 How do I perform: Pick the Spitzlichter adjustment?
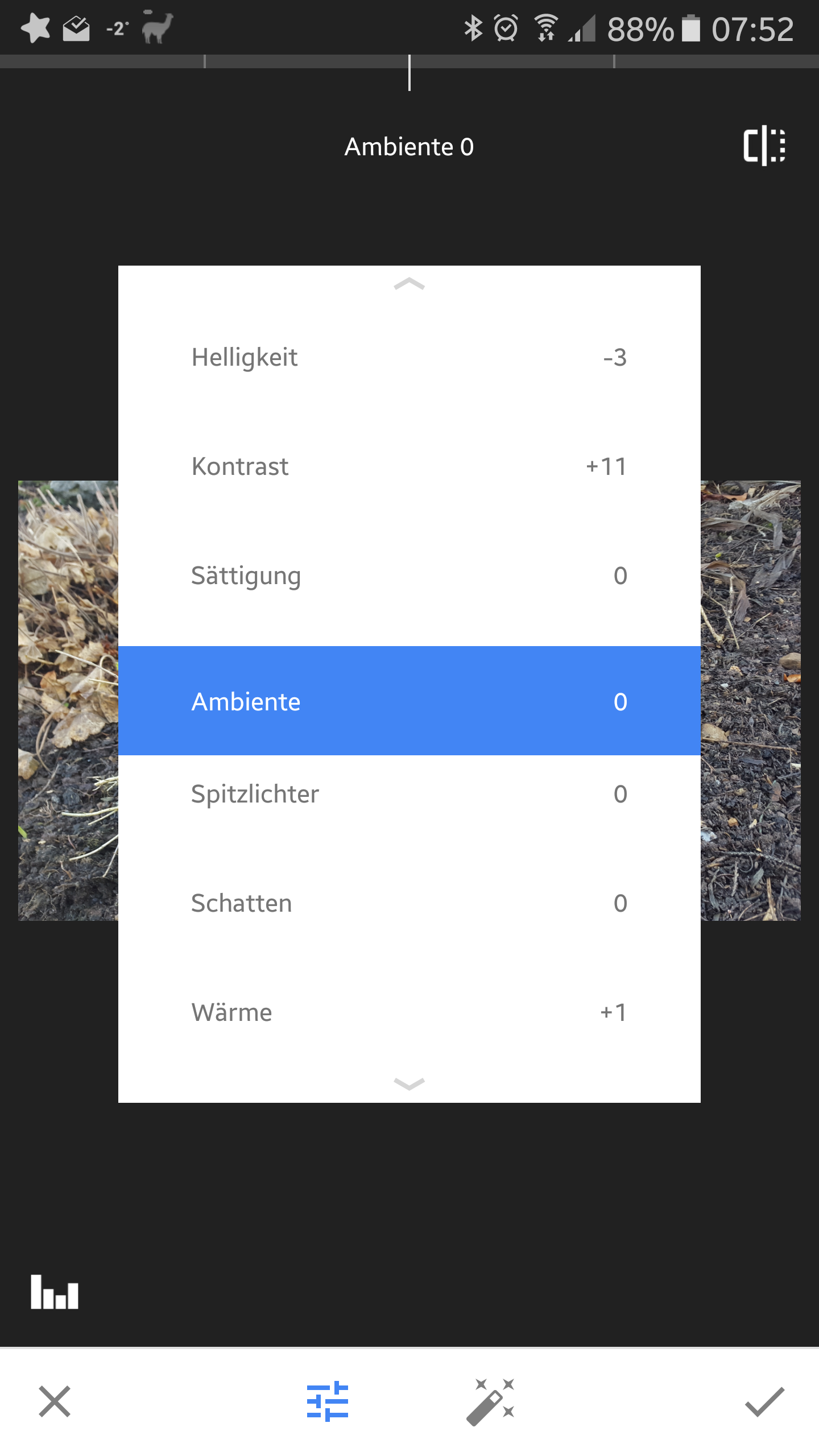tap(409, 794)
